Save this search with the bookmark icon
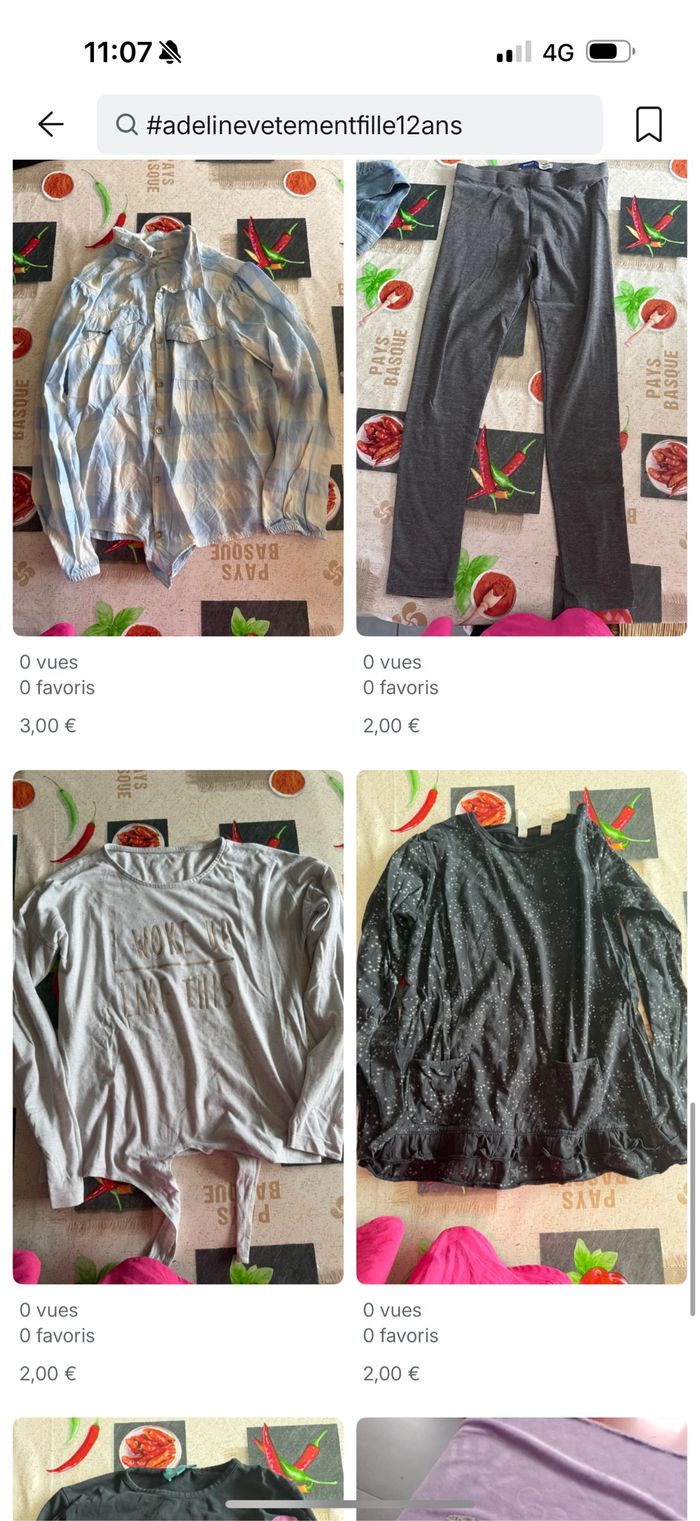The height and width of the screenshot is (1521, 700). [x=649, y=124]
